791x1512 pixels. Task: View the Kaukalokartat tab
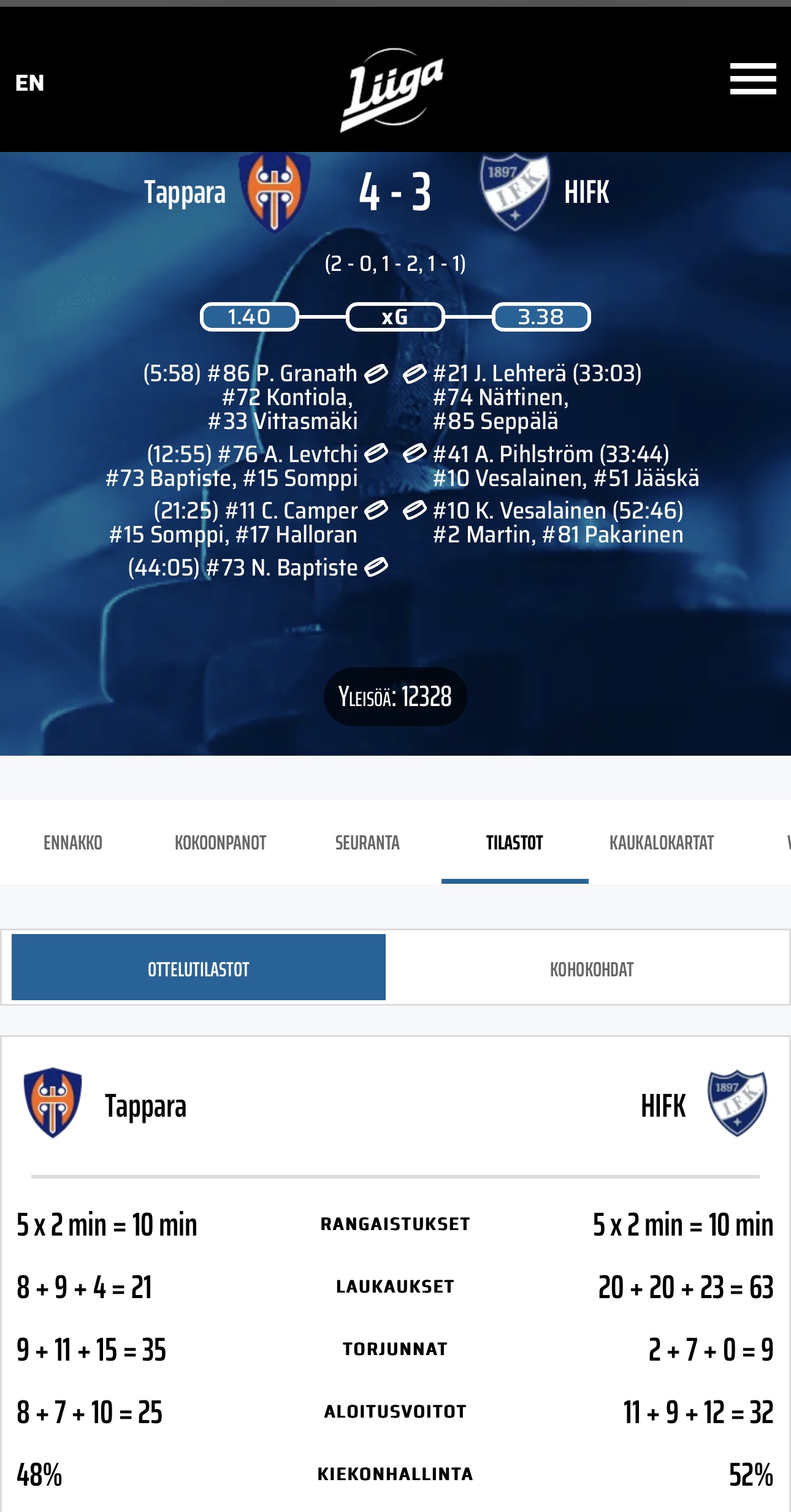click(x=661, y=843)
